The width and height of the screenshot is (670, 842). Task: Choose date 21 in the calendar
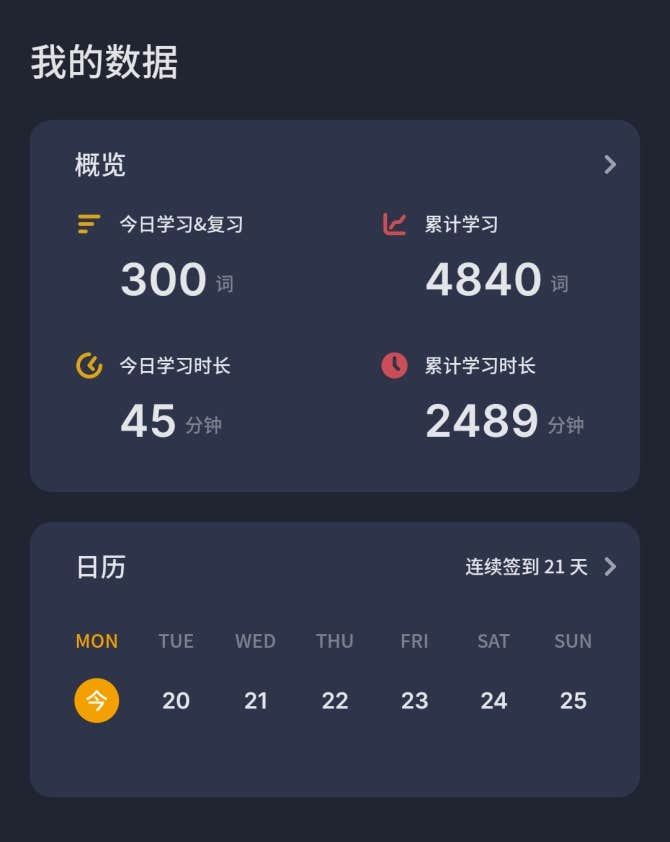click(256, 701)
